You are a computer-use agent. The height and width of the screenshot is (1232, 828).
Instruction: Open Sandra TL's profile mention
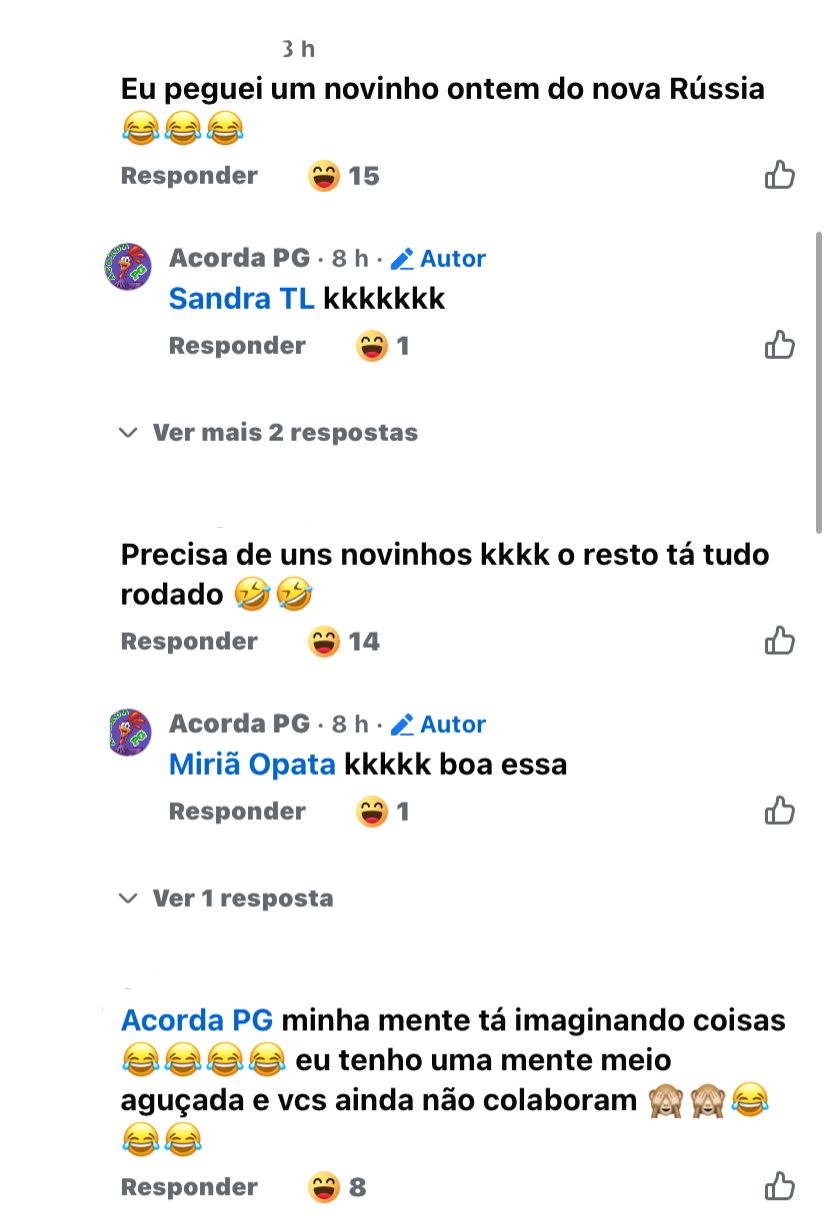click(x=241, y=298)
